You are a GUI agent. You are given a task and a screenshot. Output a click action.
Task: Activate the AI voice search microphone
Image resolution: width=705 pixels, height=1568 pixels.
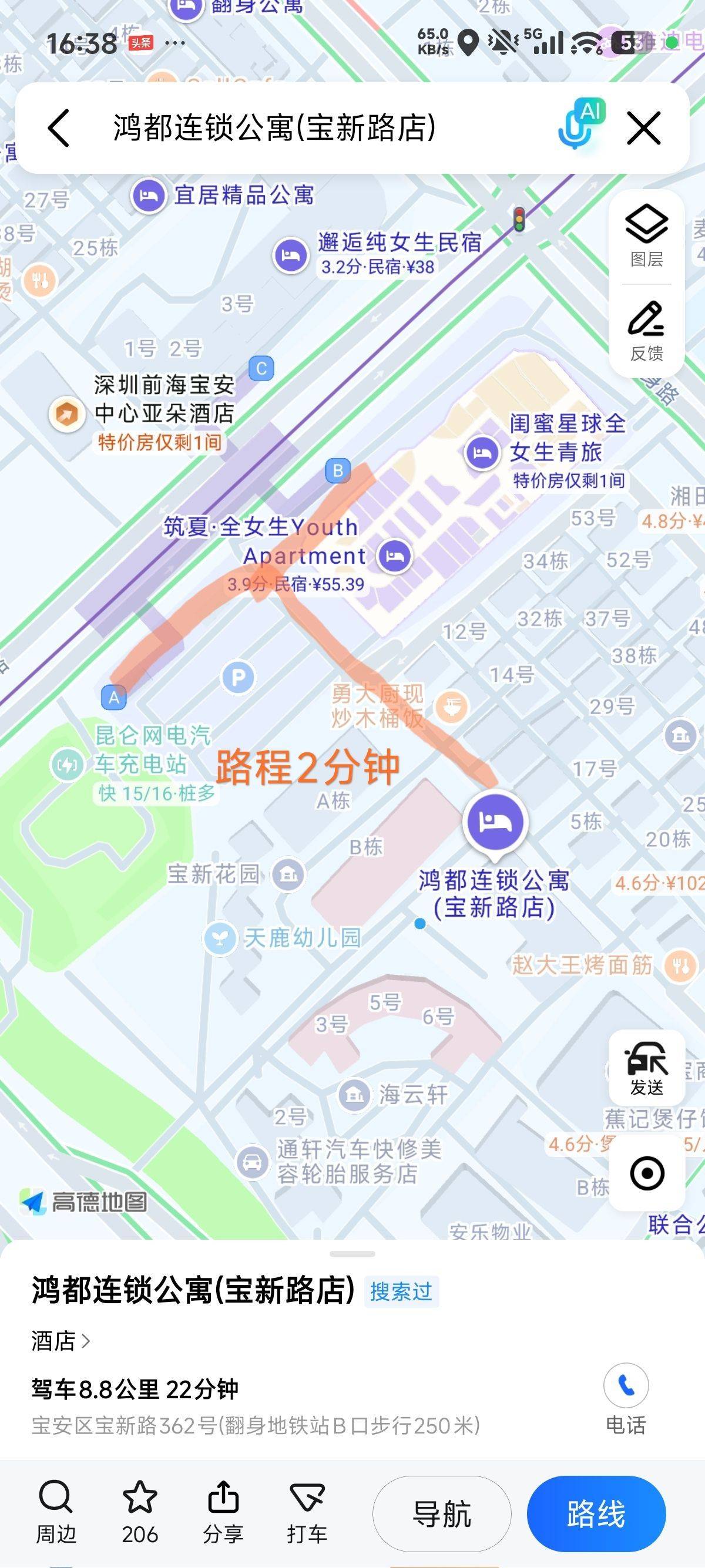[579, 126]
